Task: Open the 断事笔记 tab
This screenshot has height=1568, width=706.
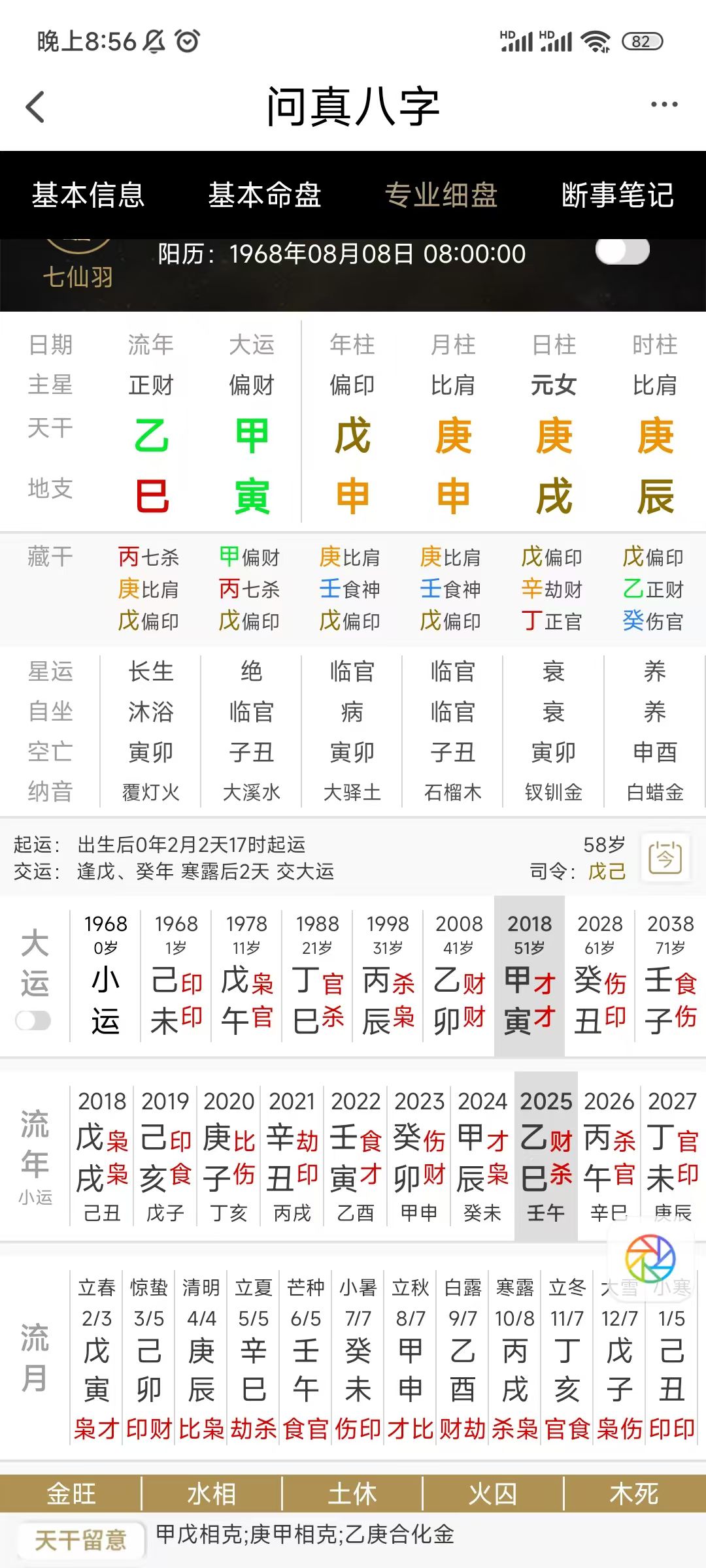Action: [x=618, y=195]
